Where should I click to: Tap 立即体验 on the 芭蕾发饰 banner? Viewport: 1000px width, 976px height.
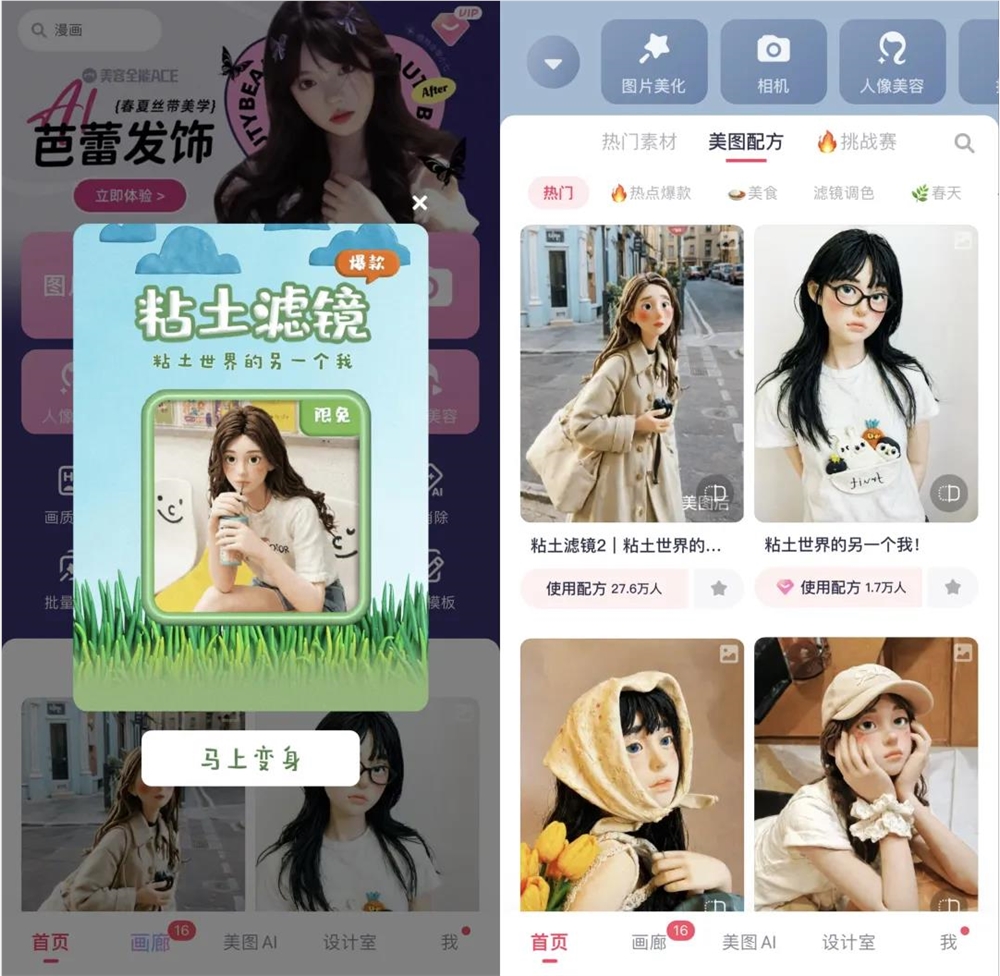pos(130,195)
